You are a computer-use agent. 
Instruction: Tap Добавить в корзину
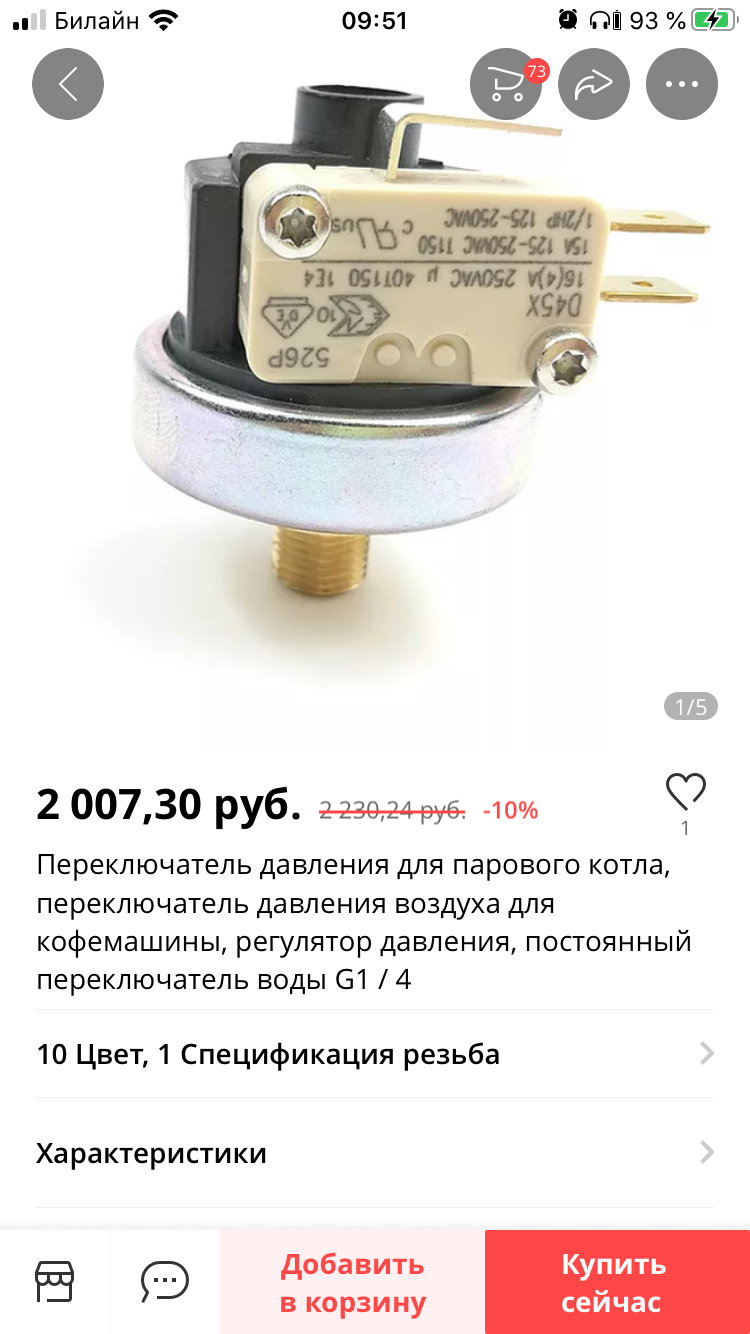click(353, 1283)
